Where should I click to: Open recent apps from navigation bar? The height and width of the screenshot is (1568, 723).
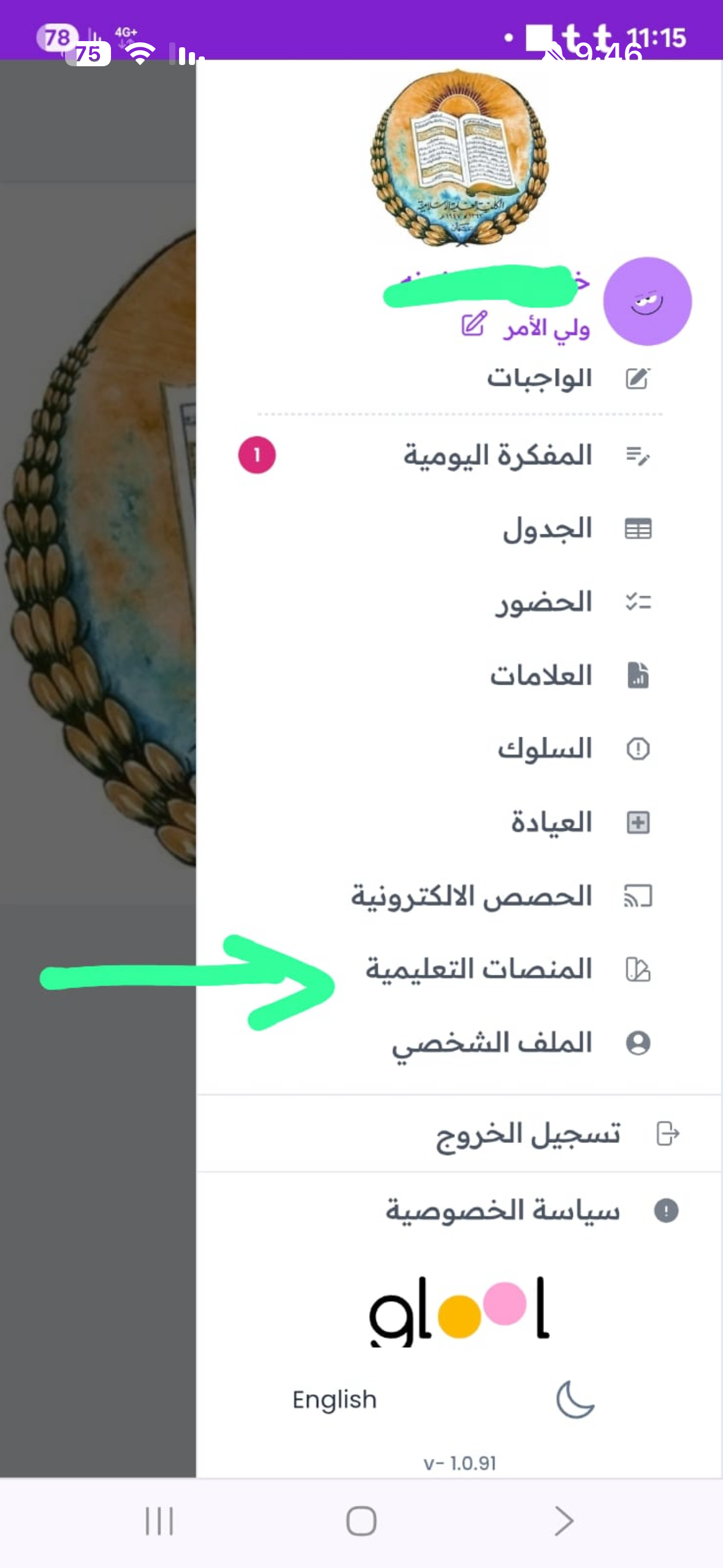tap(159, 1521)
